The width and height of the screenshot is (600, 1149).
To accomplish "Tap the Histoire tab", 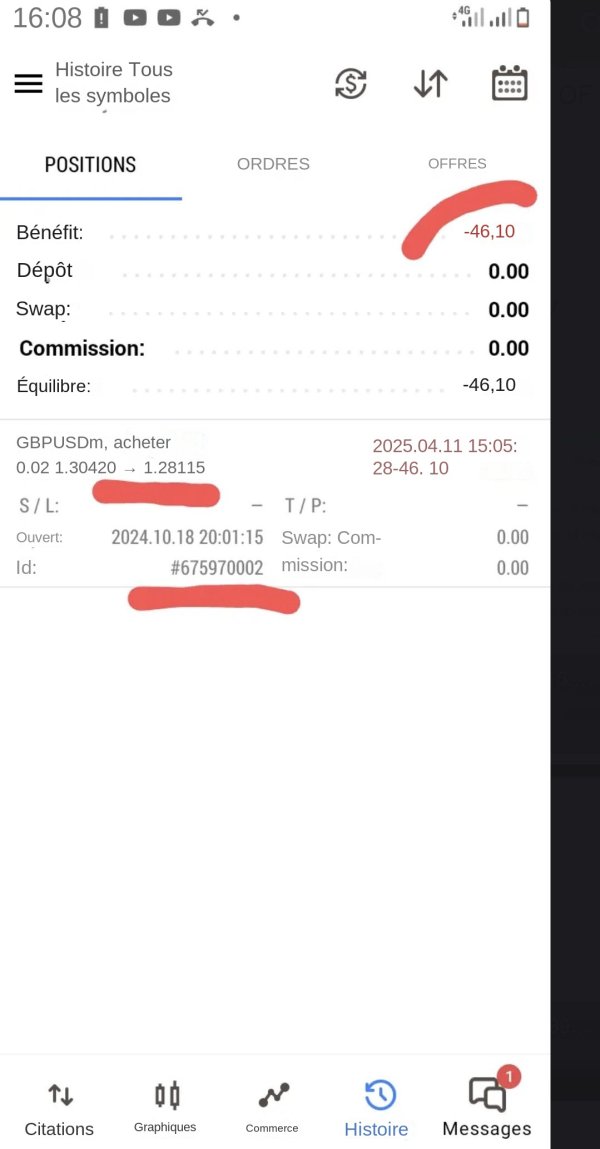I will [x=376, y=1107].
